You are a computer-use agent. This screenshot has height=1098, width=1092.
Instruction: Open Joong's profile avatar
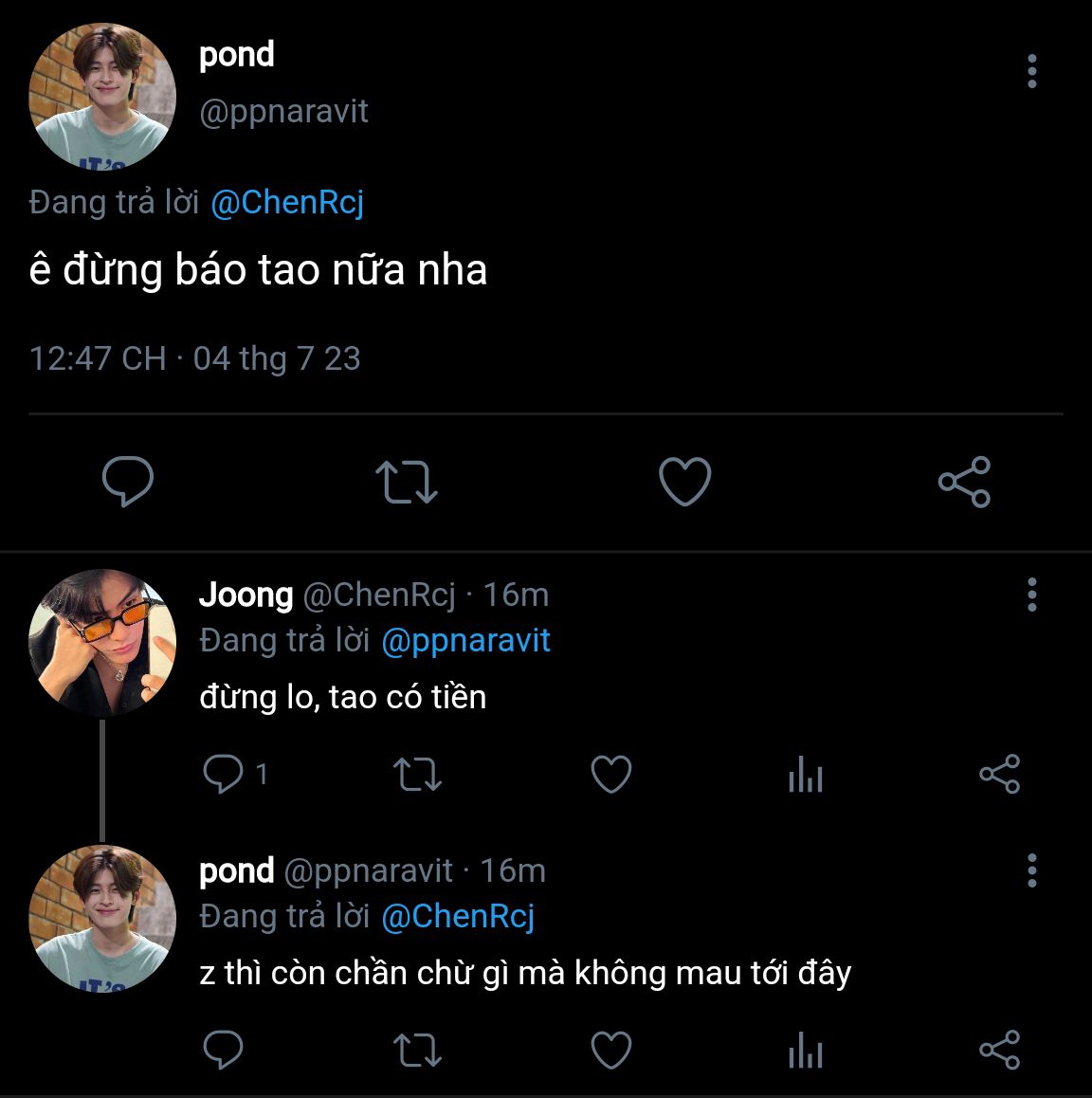(102, 642)
